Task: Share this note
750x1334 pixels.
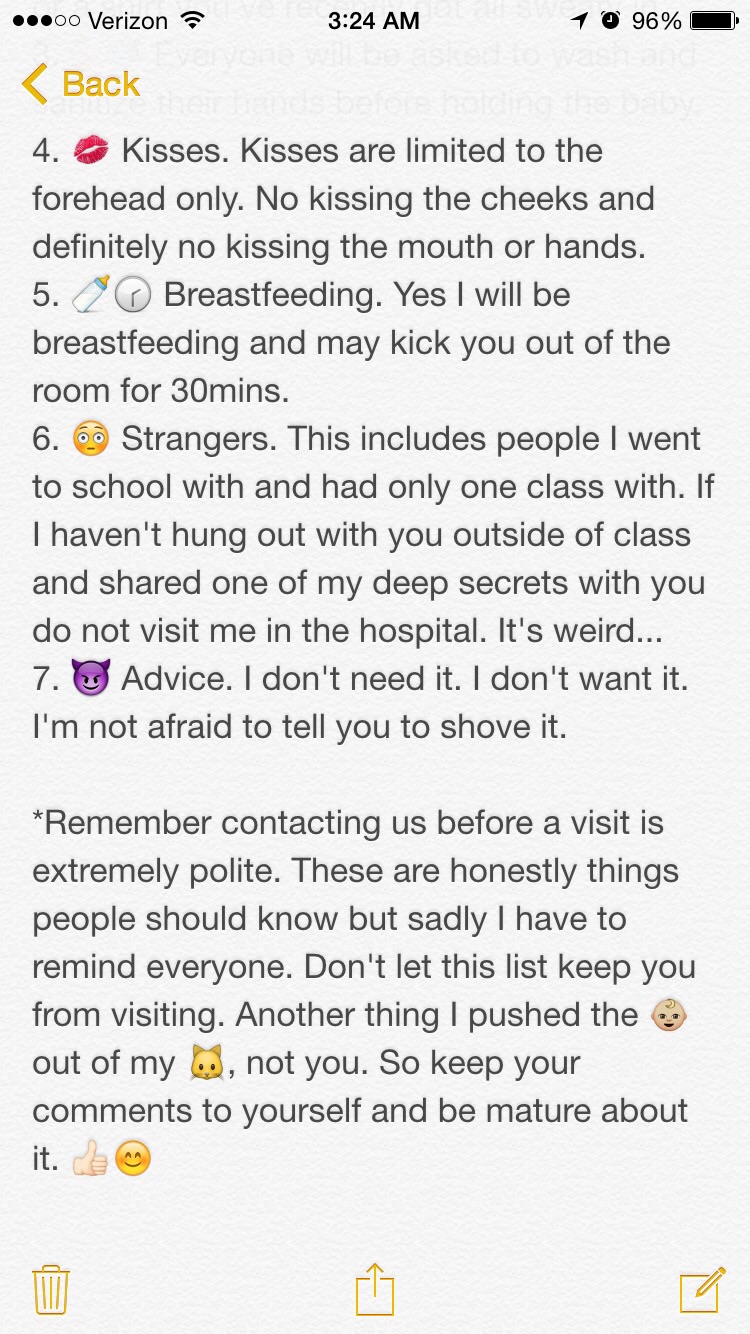Action: (375, 1288)
